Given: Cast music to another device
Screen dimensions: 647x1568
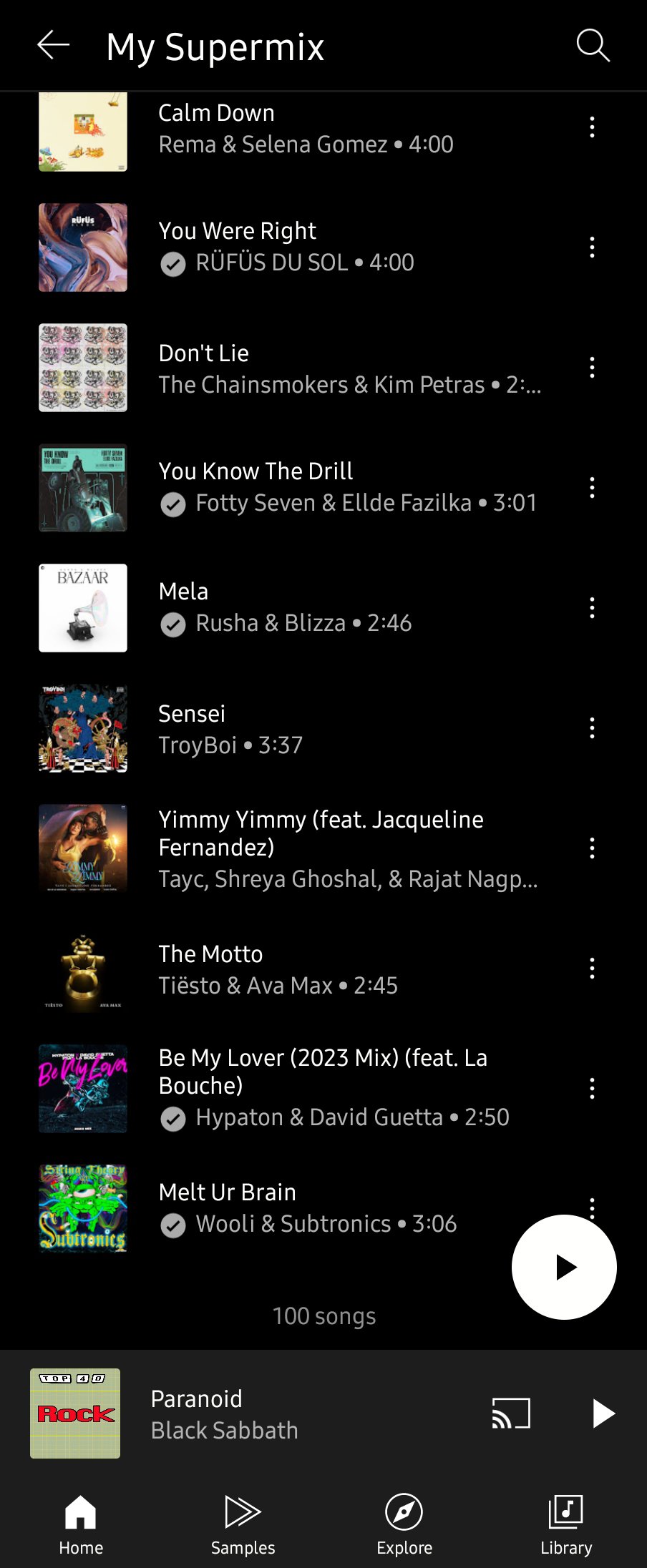Looking at the screenshot, I should point(511,1413).
